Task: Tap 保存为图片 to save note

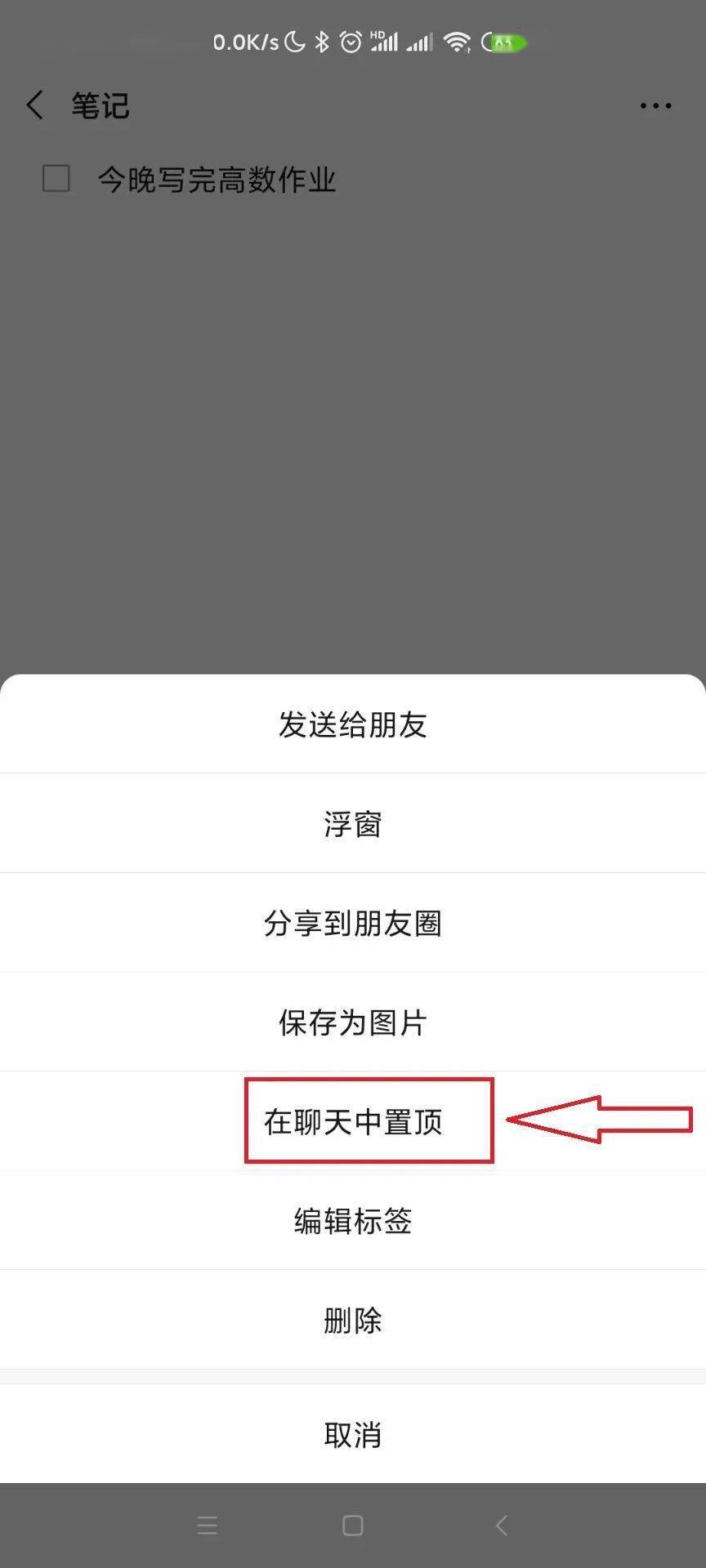Action: pos(353,1022)
